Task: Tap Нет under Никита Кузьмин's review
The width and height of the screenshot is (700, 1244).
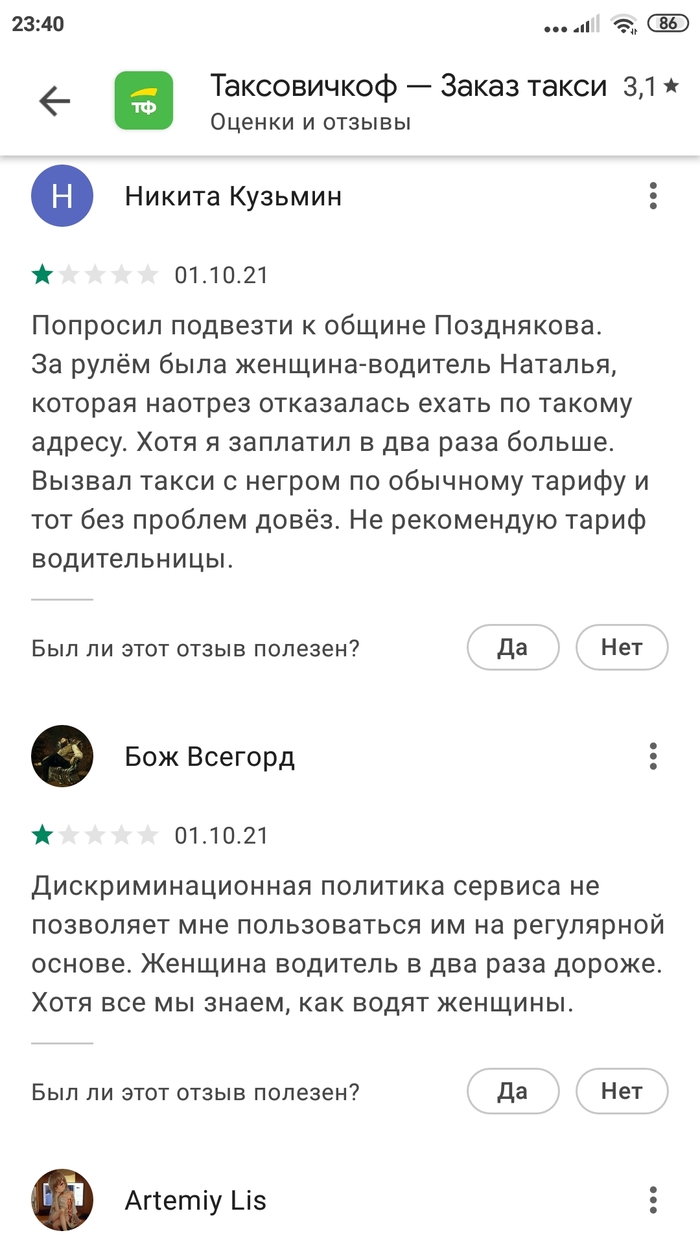Action: tap(621, 648)
